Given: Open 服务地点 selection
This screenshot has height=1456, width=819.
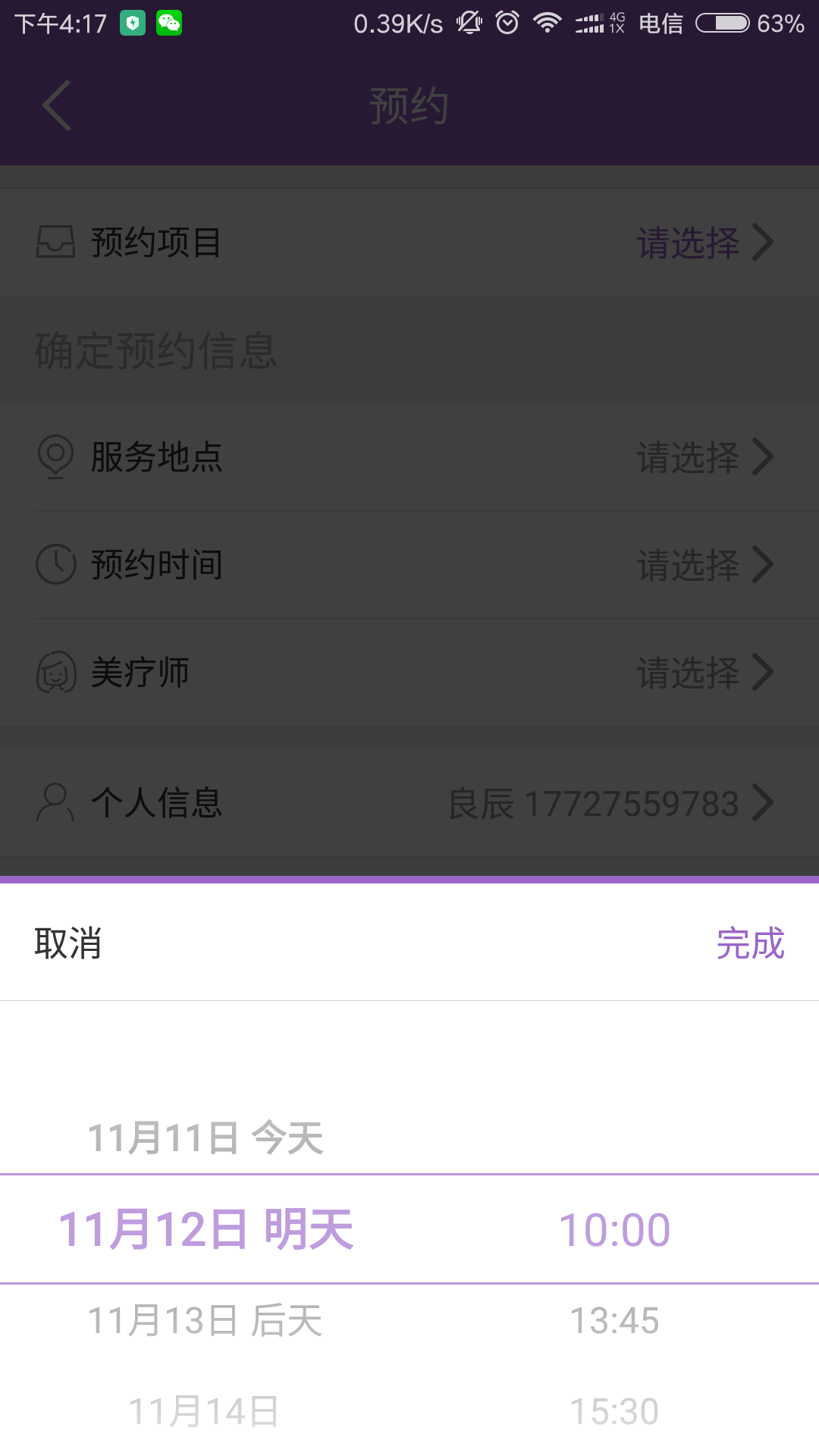Looking at the screenshot, I should 409,457.
